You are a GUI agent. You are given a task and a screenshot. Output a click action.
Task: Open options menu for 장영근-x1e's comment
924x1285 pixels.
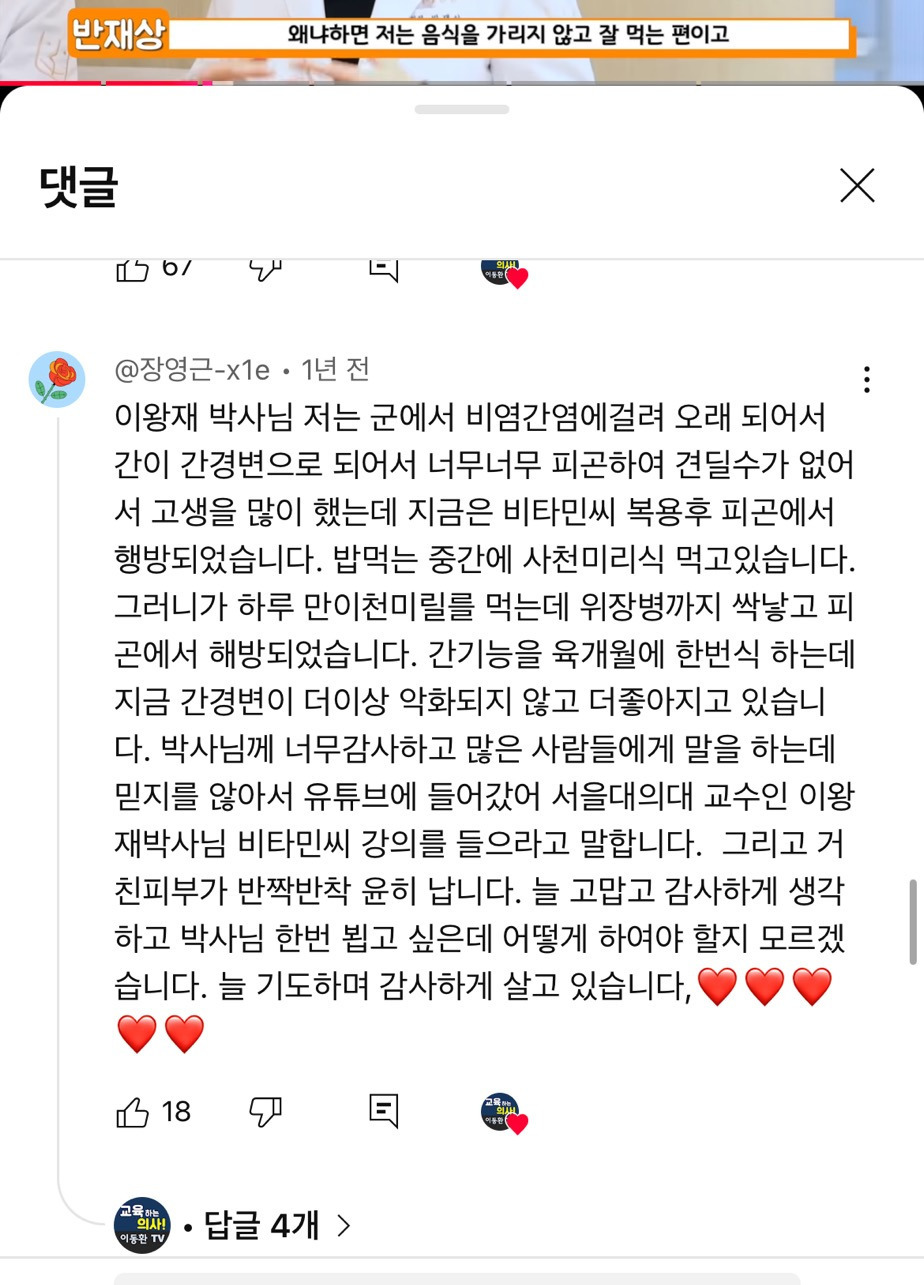point(866,379)
